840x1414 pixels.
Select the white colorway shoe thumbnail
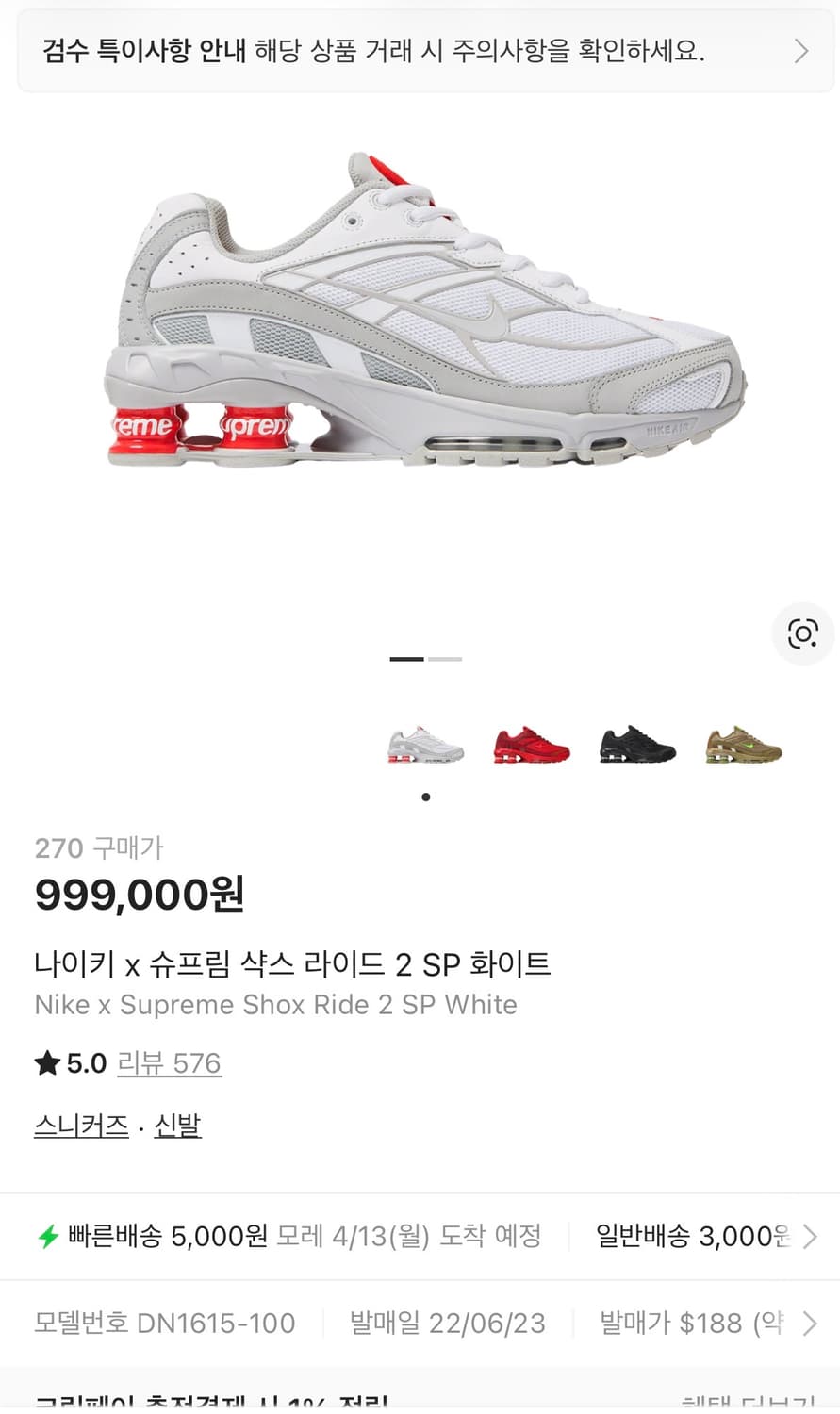425,745
